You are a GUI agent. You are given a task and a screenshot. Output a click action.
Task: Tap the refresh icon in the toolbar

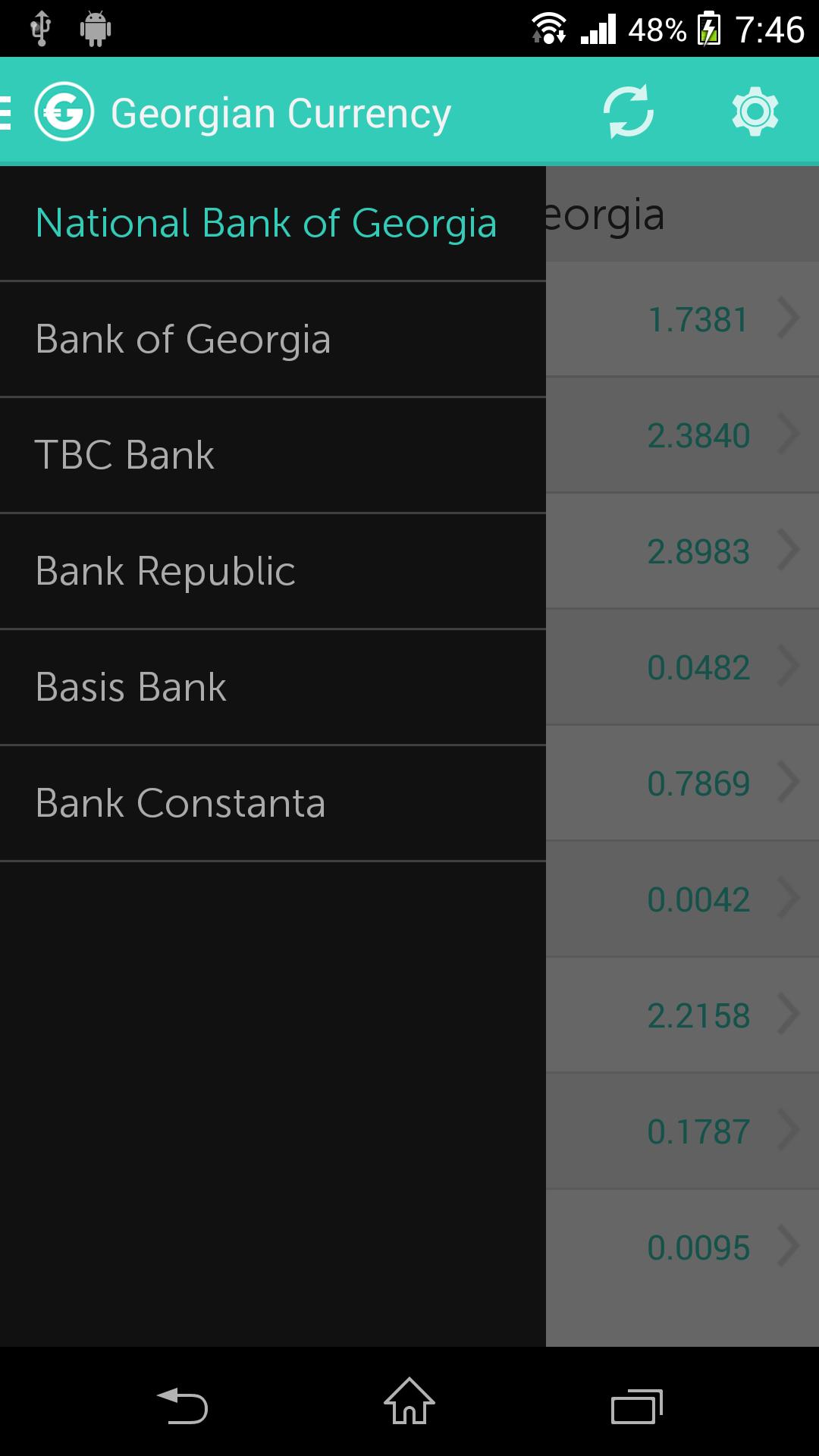tap(628, 111)
